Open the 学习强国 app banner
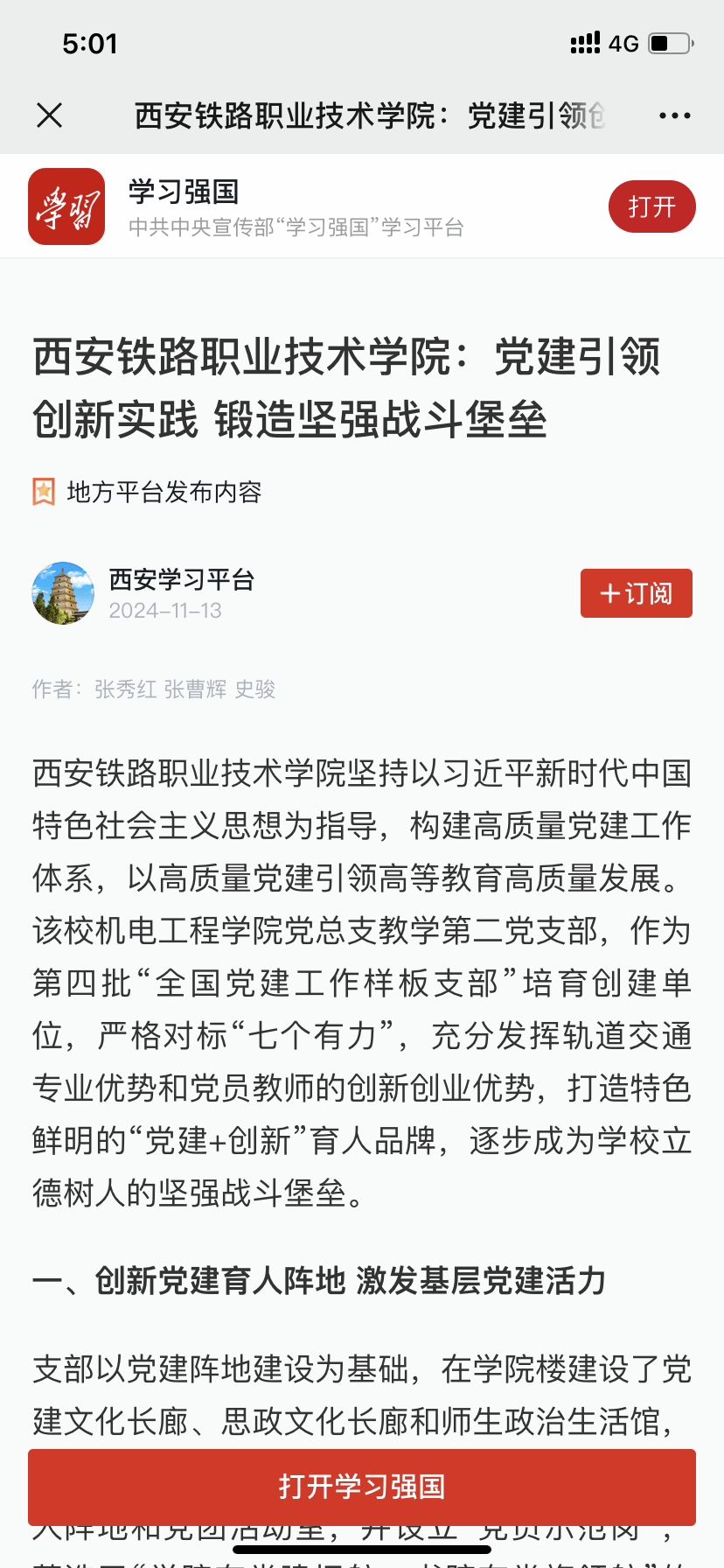 262,206
